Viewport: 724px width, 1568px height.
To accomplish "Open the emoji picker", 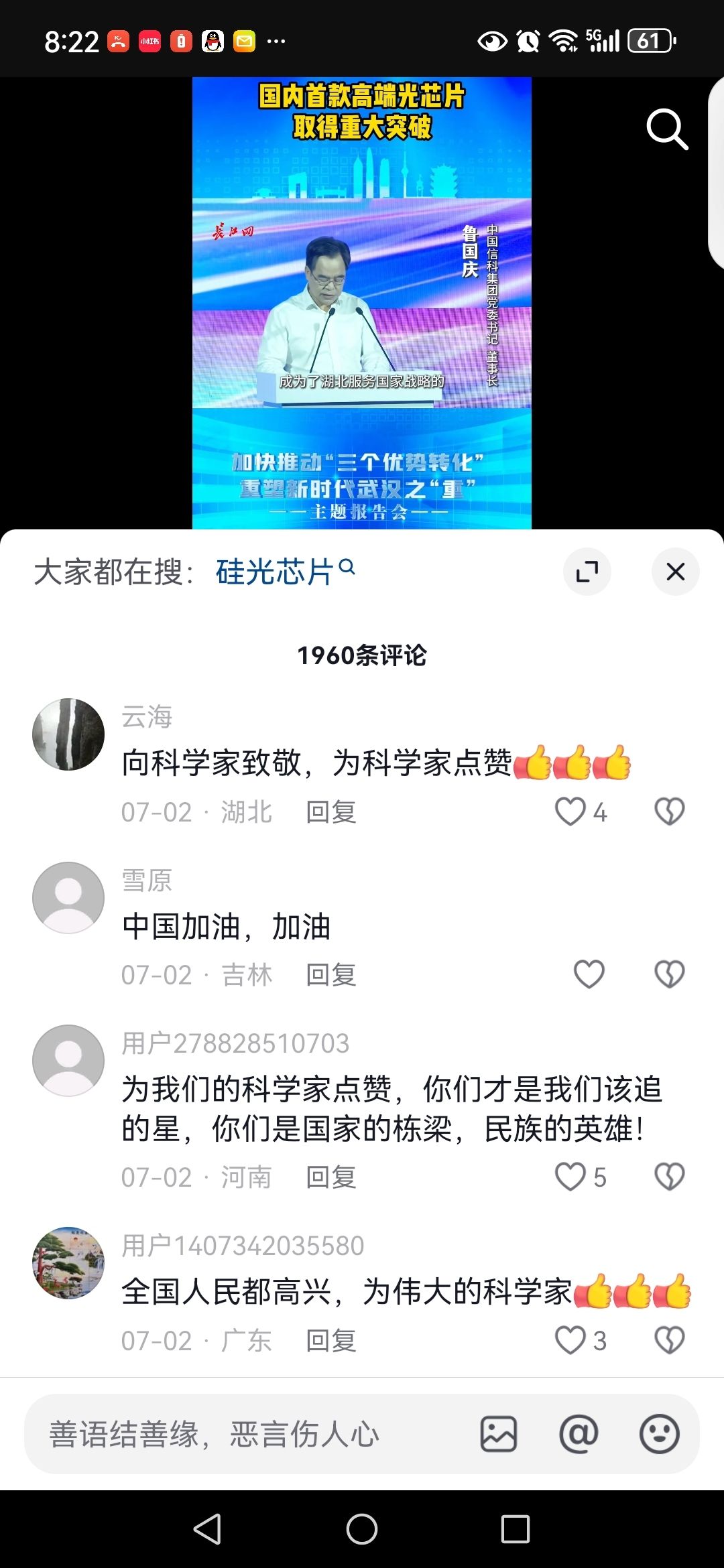I will (x=659, y=1434).
